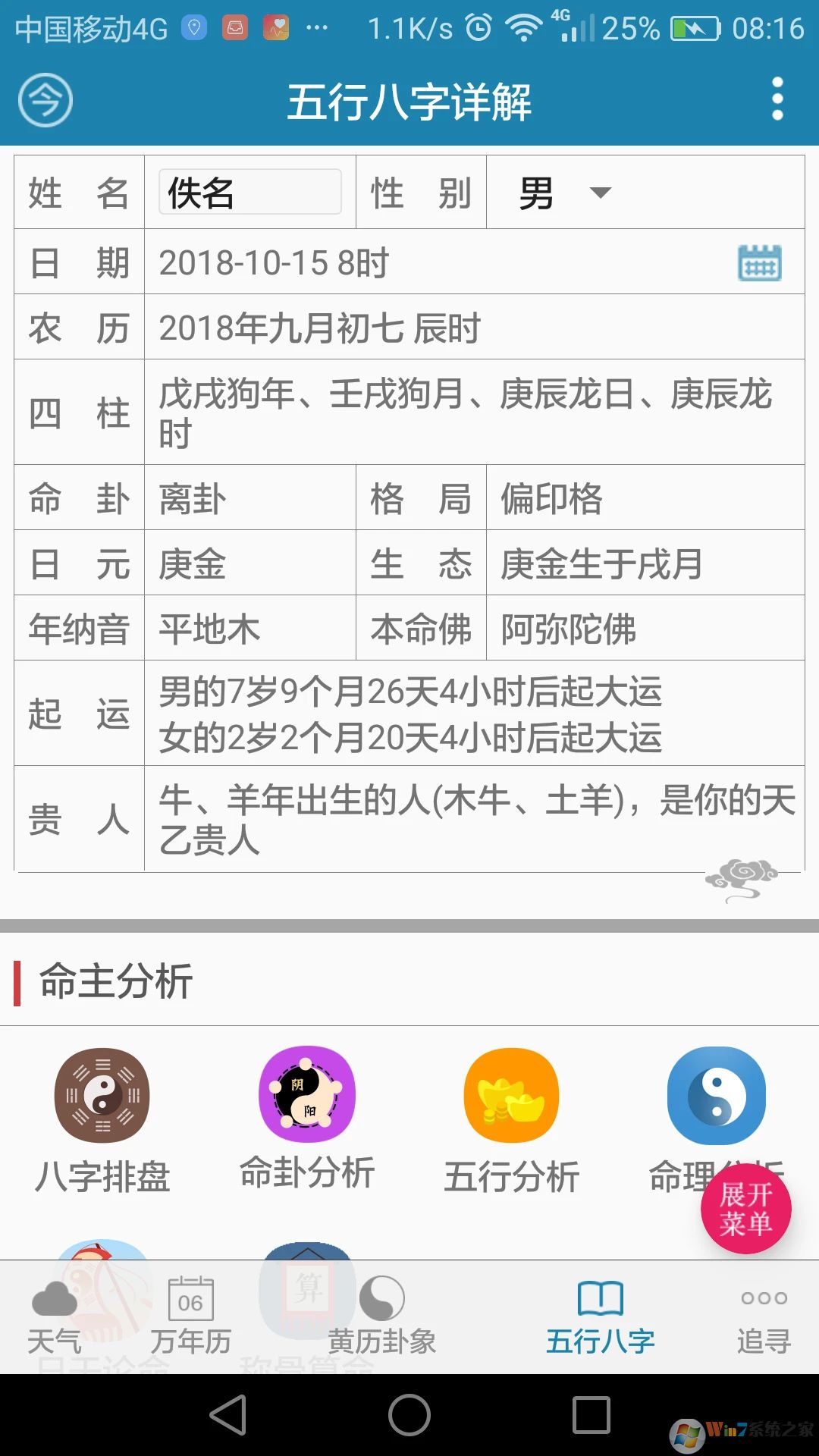This screenshot has height=1456, width=819.
Task: Open the calendar date picker icon
Action: tap(759, 263)
